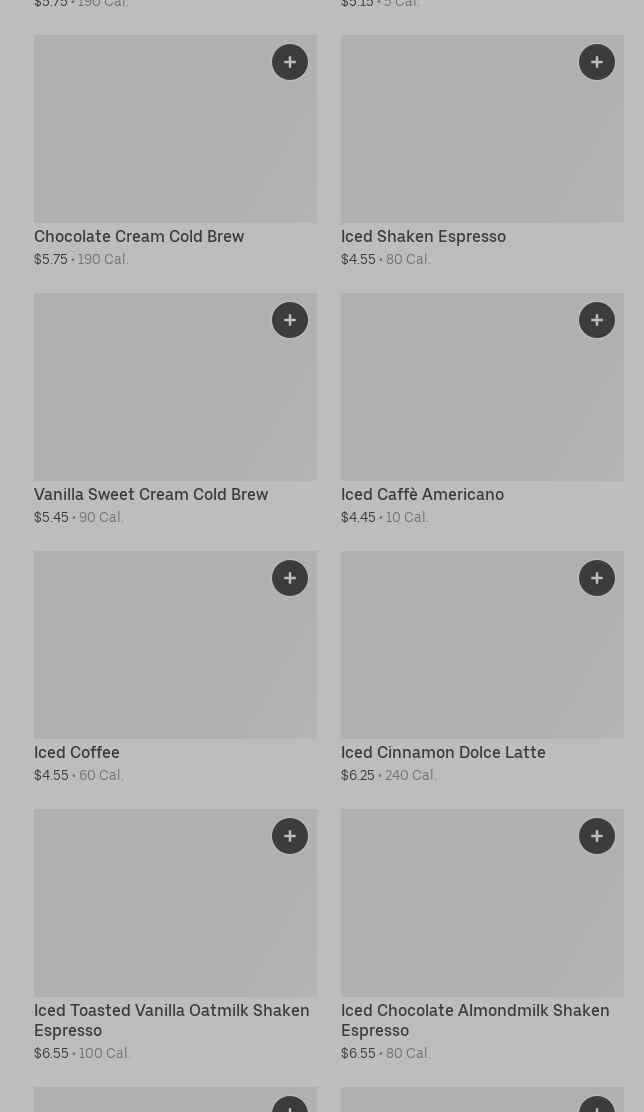View Iced Caffè Americano details
The image size is (644, 1112).
pyautogui.click(x=460, y=400)
